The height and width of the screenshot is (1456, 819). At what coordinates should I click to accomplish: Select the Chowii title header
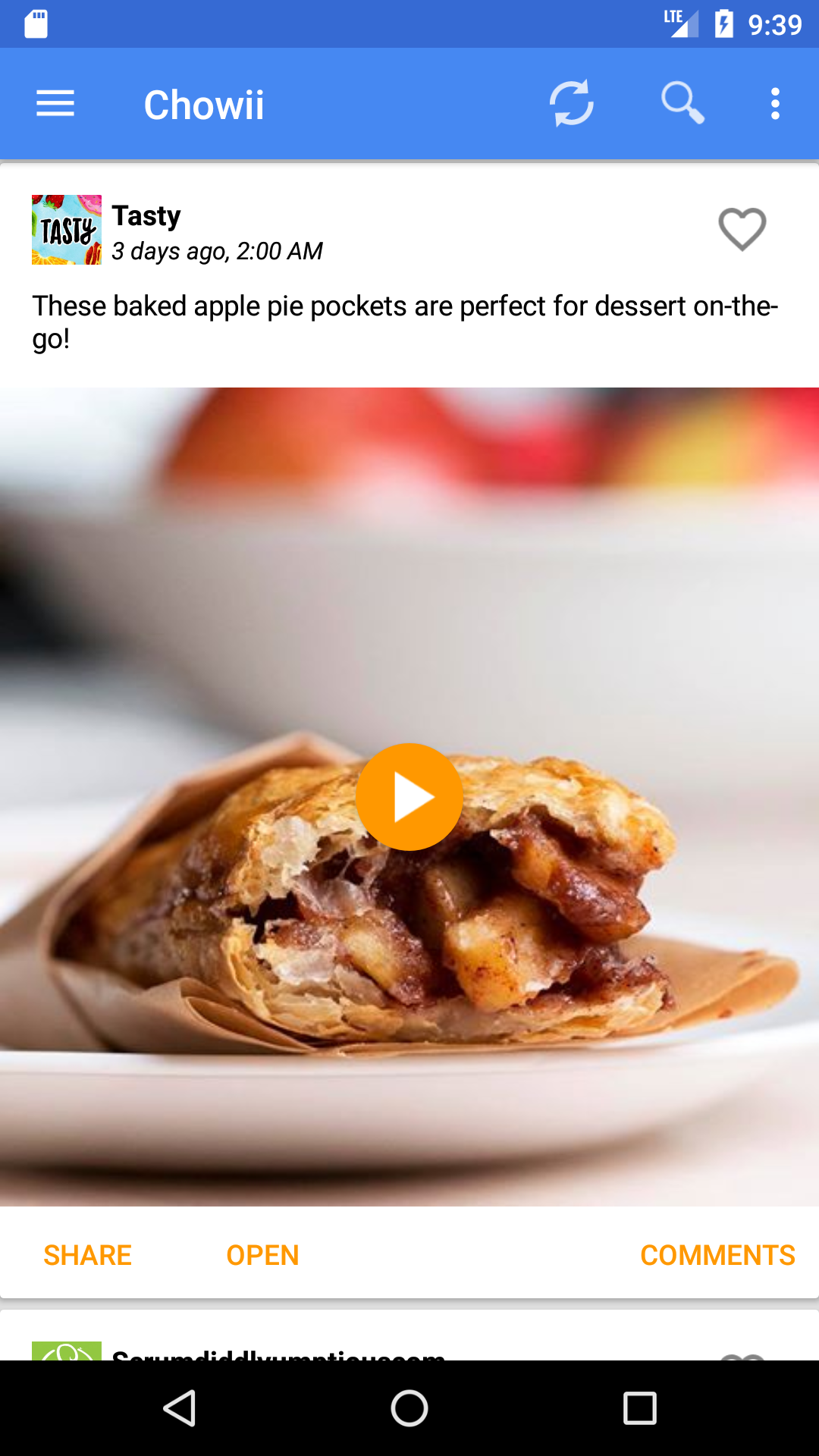coord(204,104)
